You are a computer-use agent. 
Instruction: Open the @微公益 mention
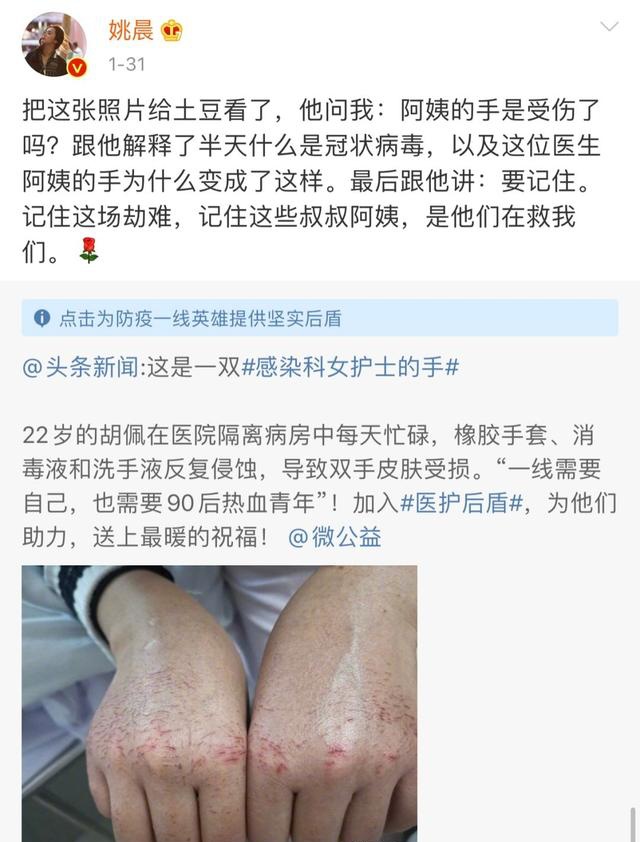point(335,537)
